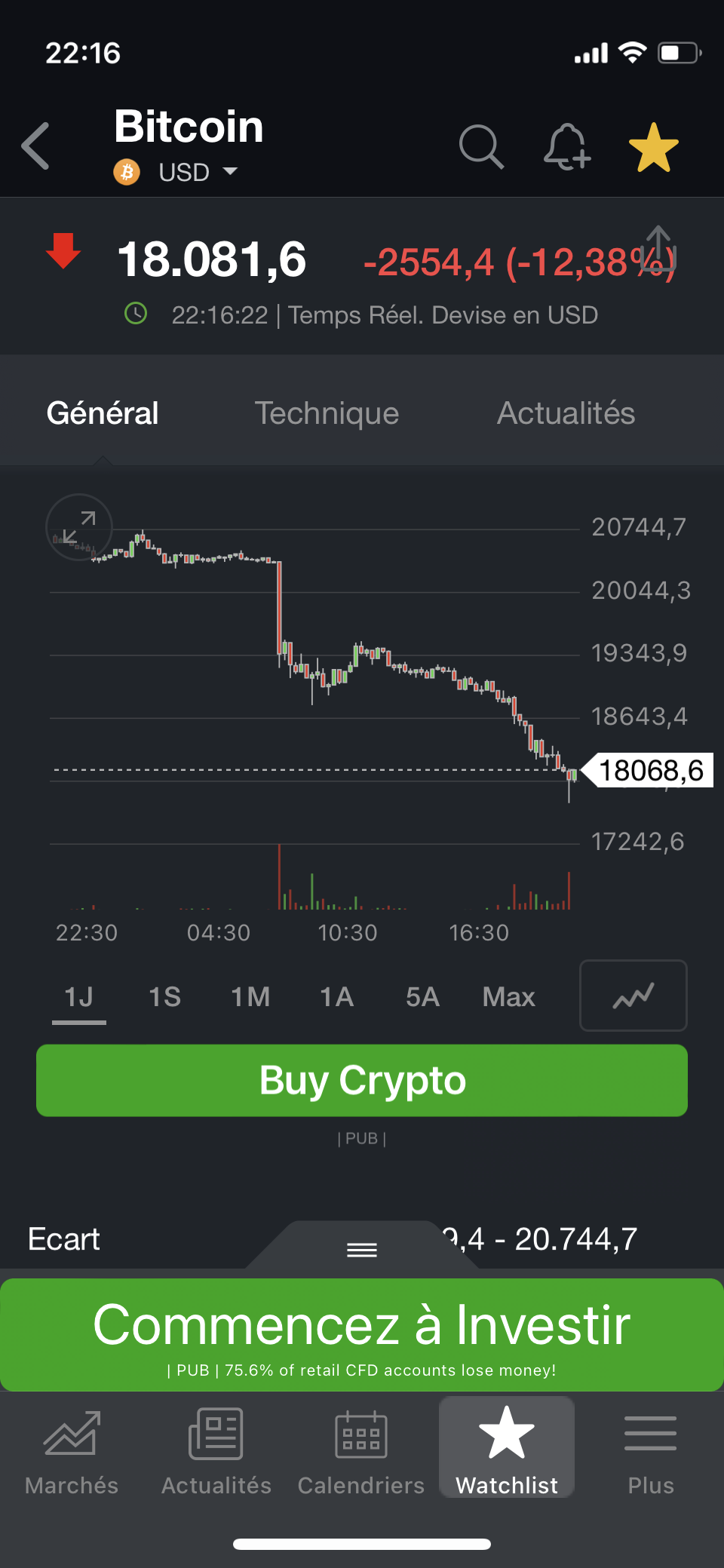
Task: Open the Calendriers tab
Action: [361, 1452]
